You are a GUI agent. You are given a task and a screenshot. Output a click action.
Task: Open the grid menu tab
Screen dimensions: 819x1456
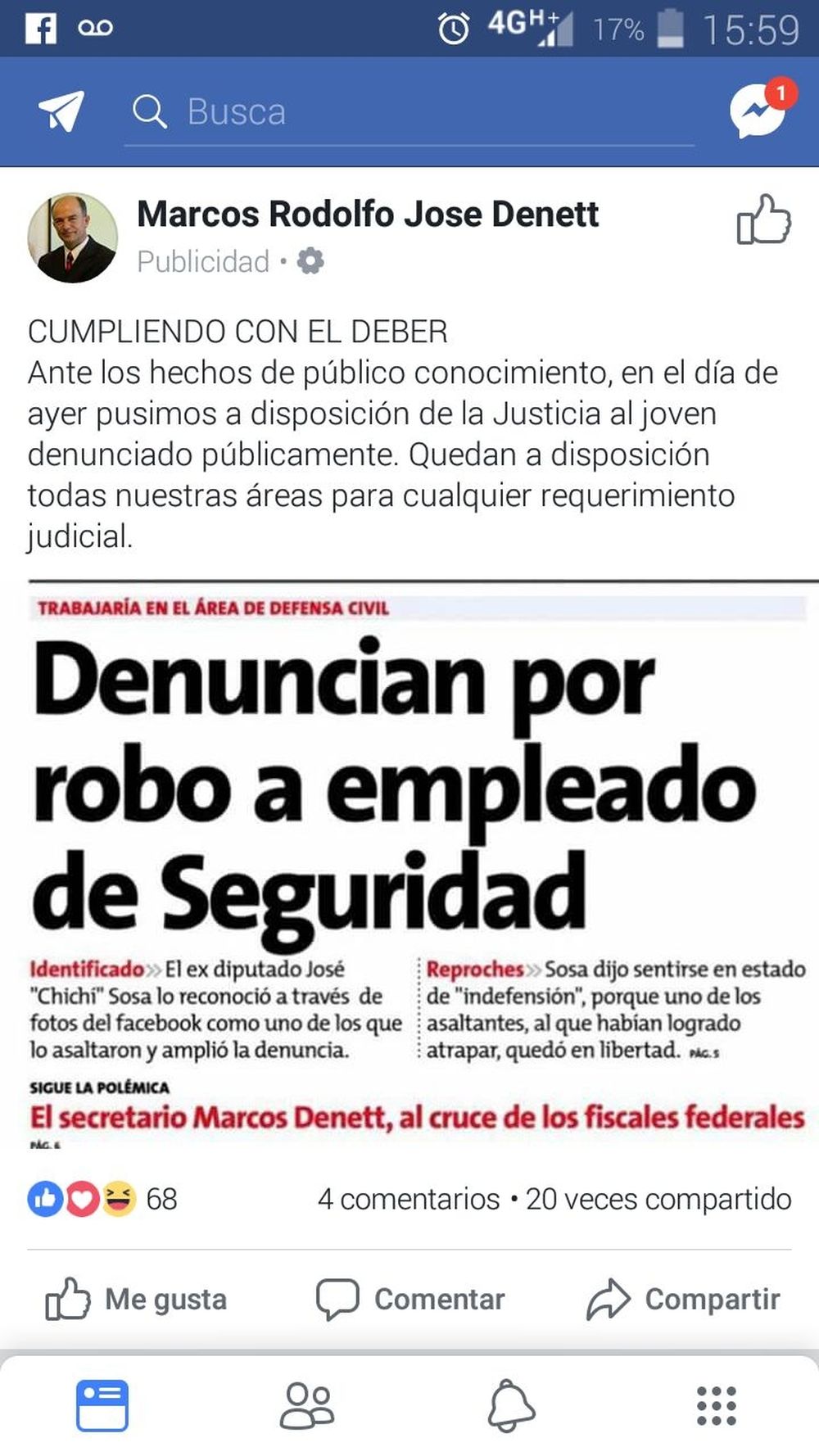point(717,1406)
